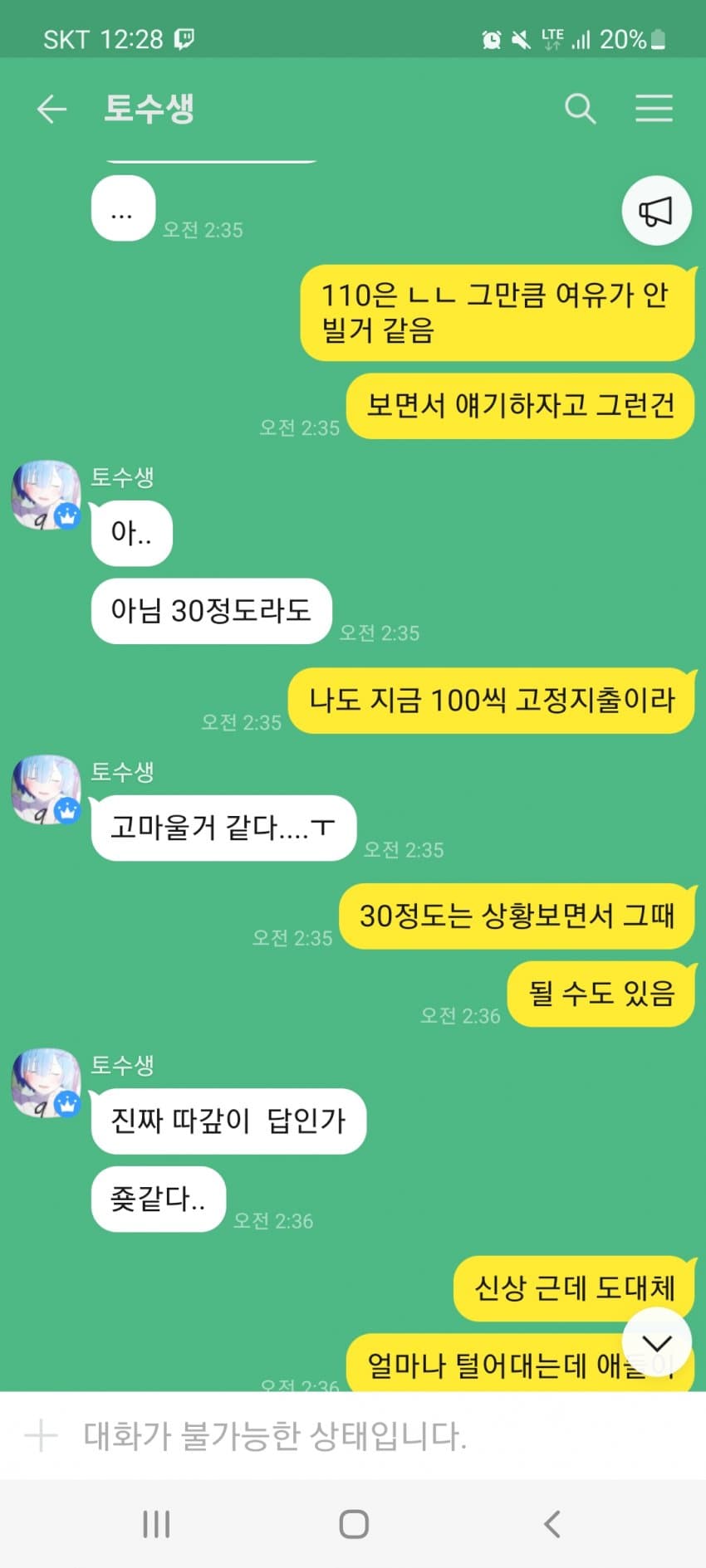
Task: Open the chat room hamburger menu
Action: pos(654,109)
